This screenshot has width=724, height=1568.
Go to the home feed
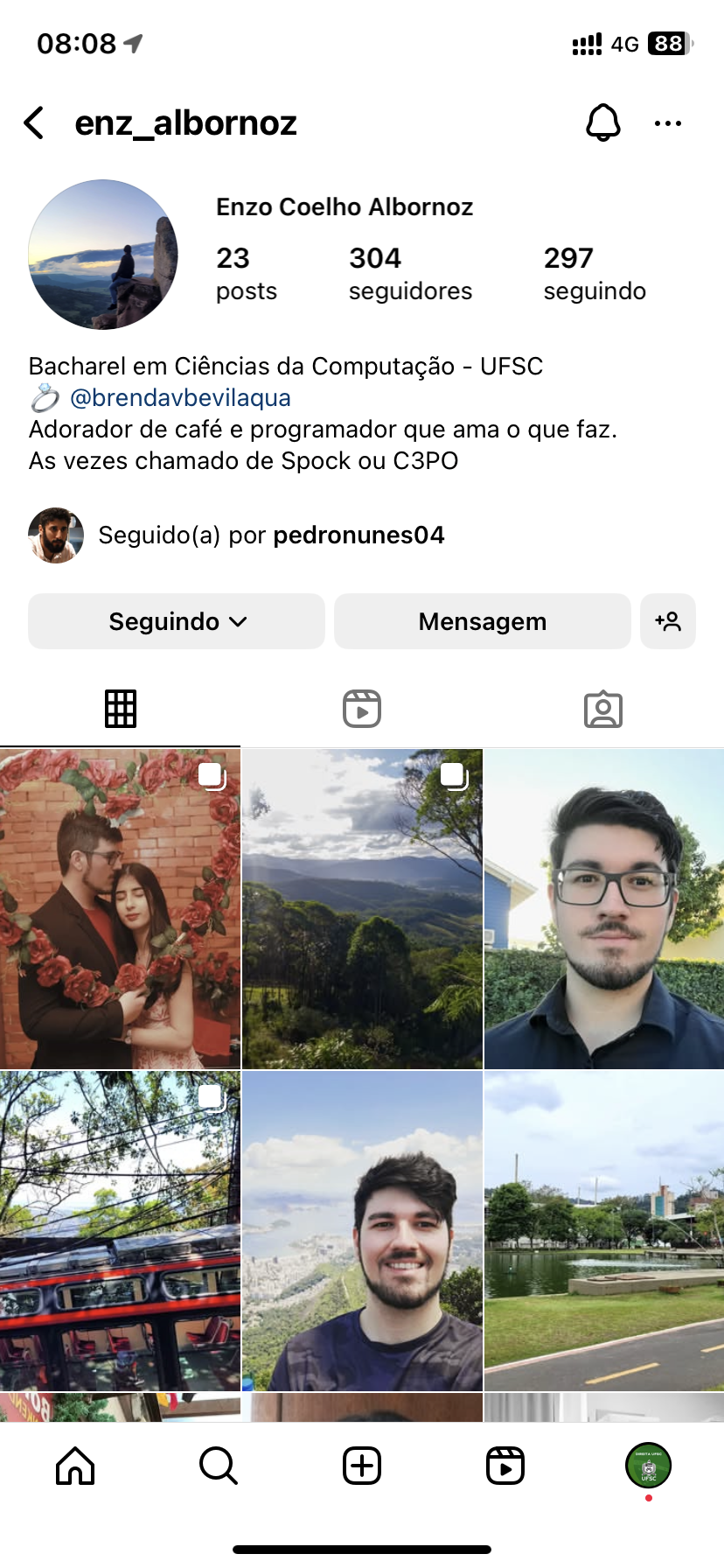click(x=75, y=1466)
